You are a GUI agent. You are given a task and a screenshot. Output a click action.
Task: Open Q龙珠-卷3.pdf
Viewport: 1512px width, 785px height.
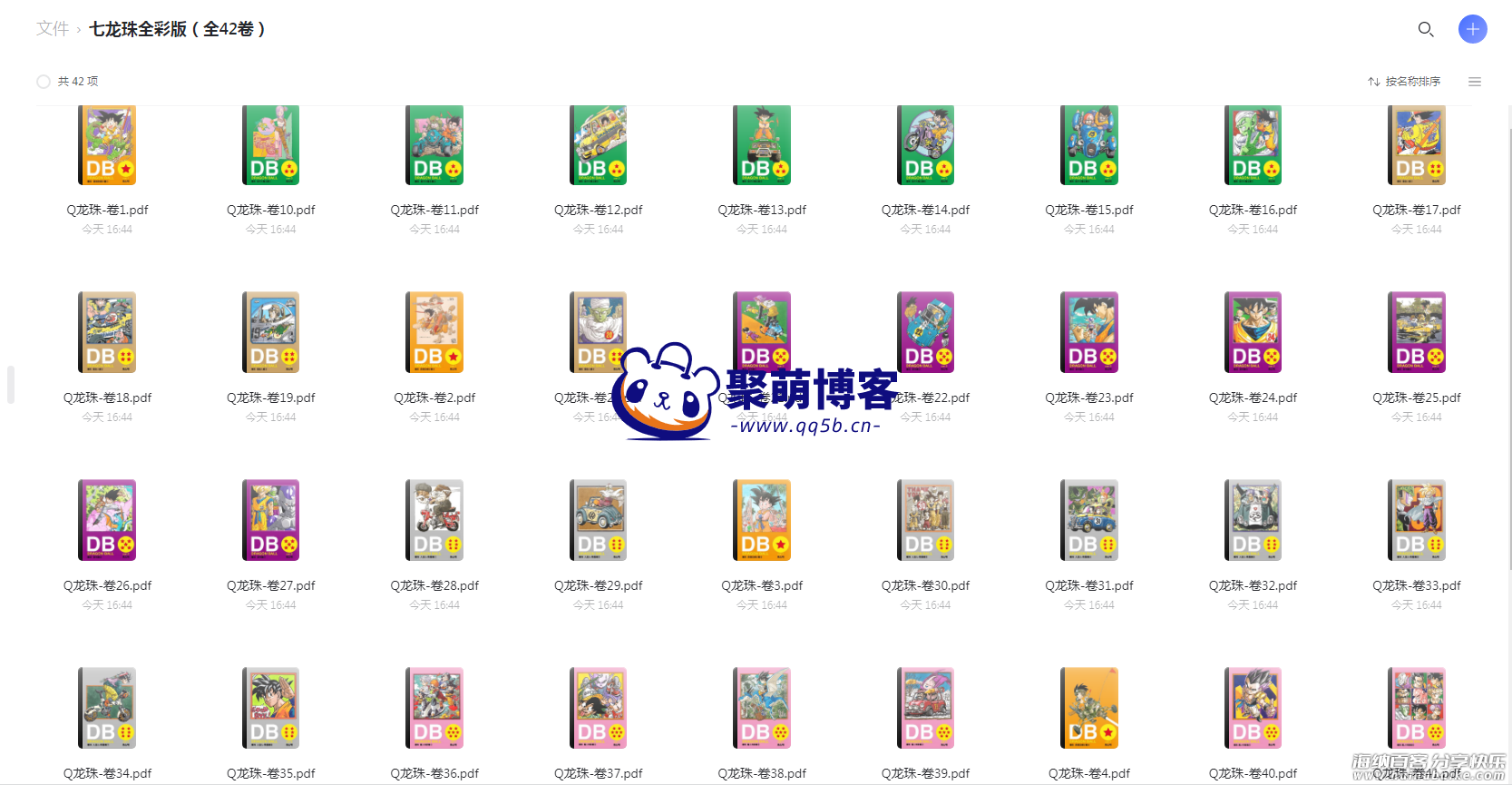coord(762,520)
